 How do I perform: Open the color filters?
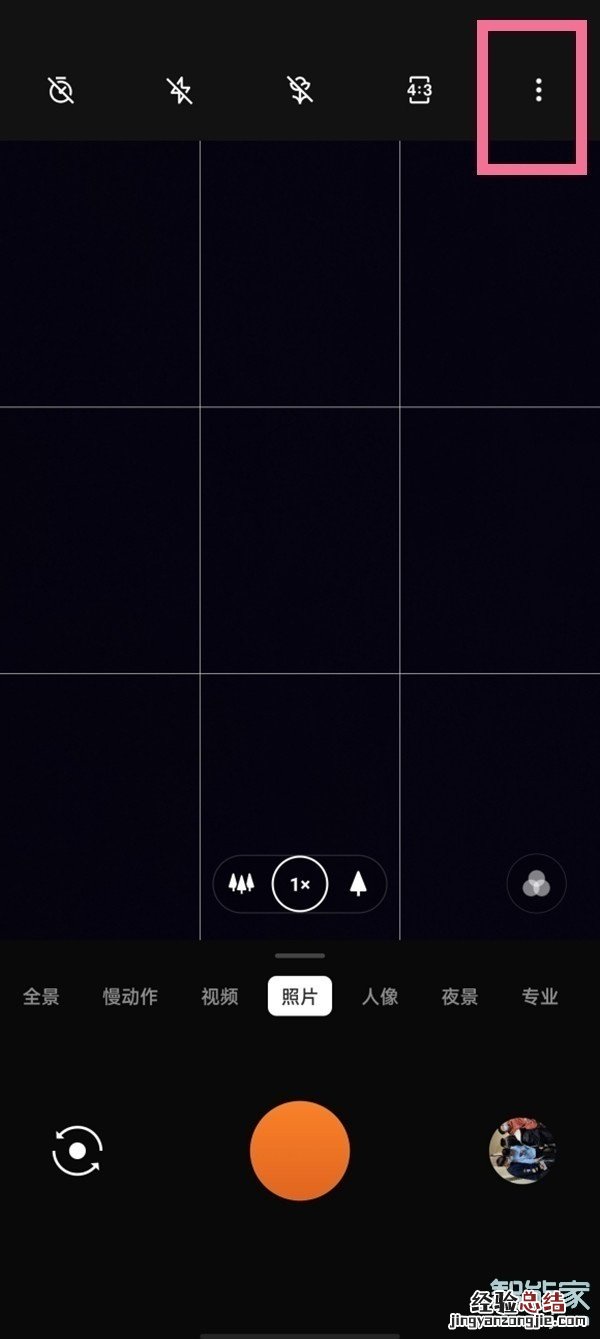[536, 884]
